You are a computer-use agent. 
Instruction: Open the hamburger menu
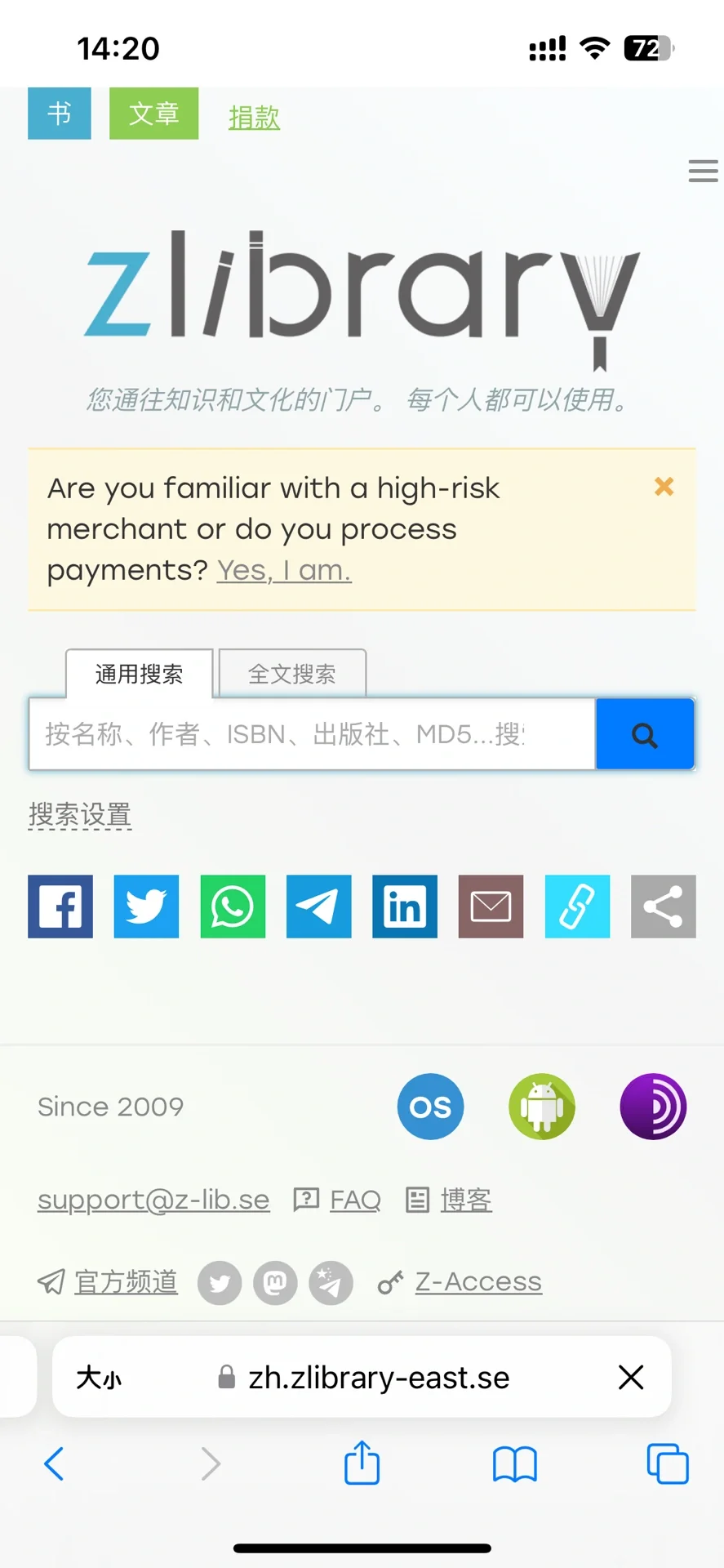click(x=703, y=171)
